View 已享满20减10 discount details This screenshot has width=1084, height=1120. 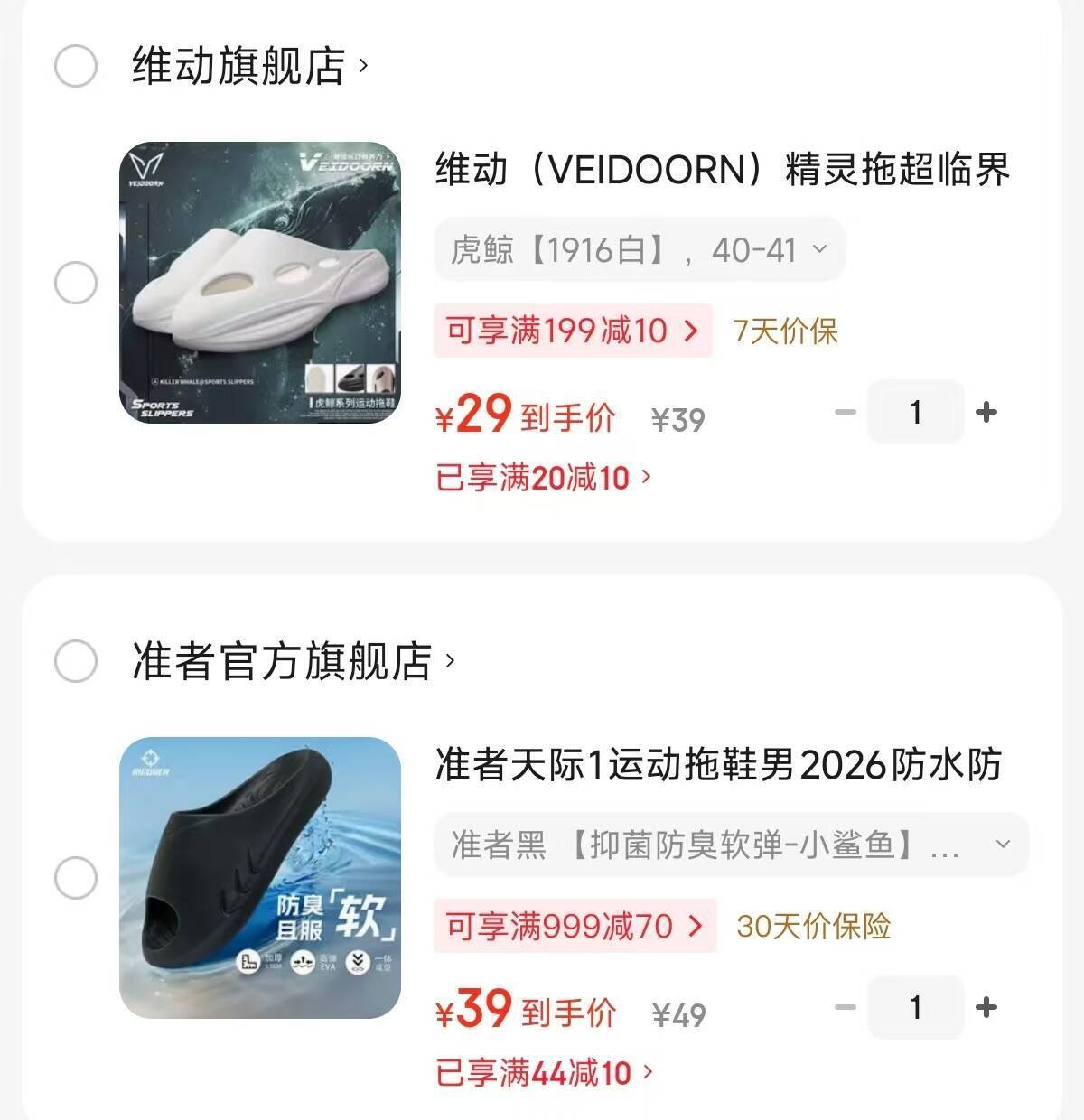(543, 477)
